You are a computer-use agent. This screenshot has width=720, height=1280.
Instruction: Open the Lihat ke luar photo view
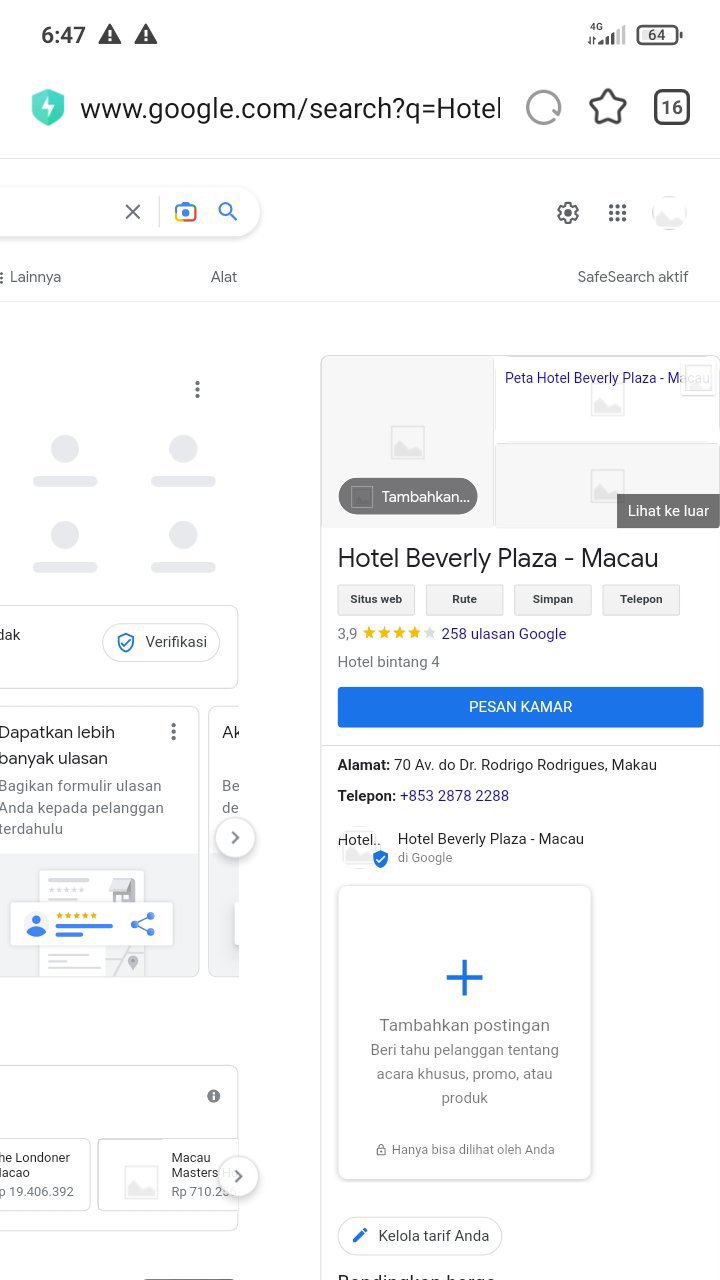click(668, 511)
